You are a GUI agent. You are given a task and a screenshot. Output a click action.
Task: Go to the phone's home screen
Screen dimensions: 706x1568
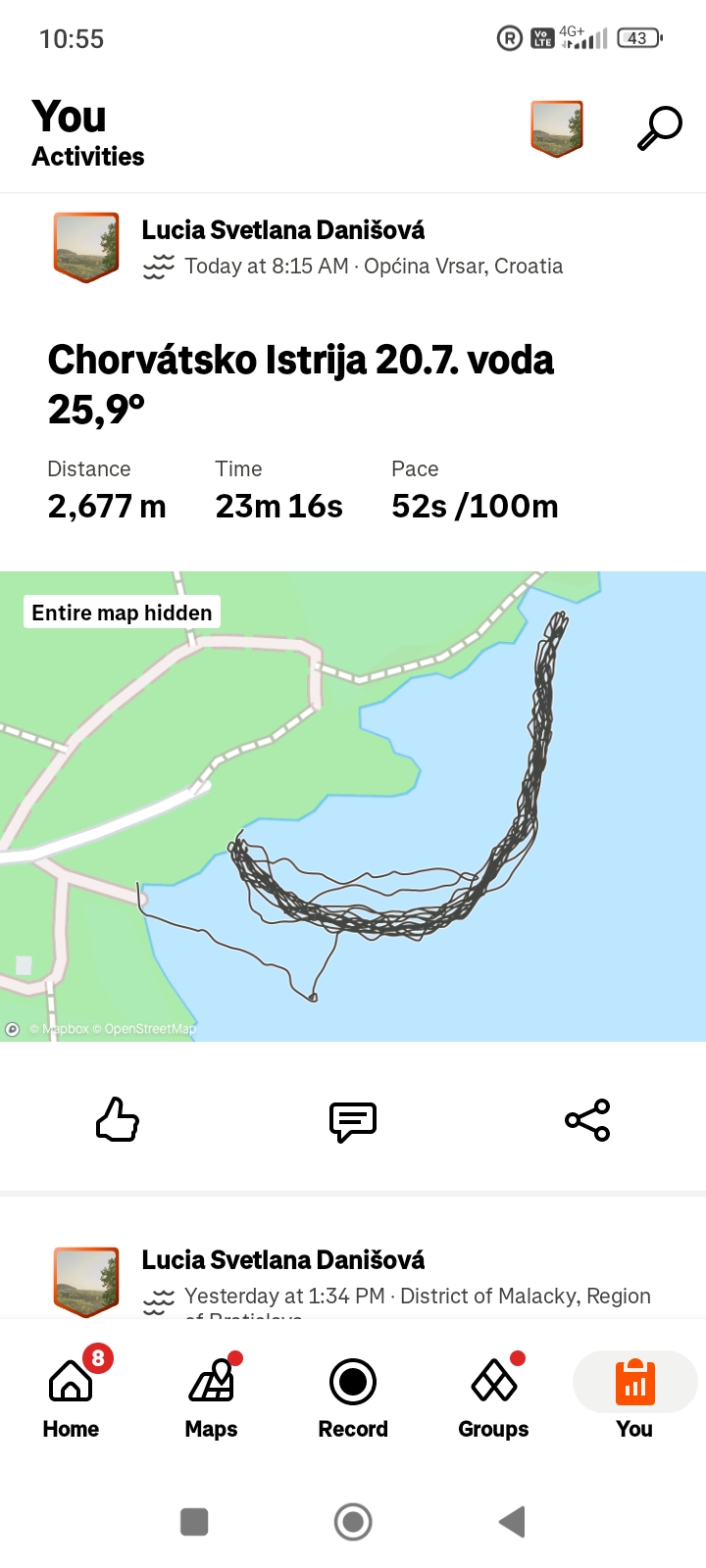coord(353,1522)
